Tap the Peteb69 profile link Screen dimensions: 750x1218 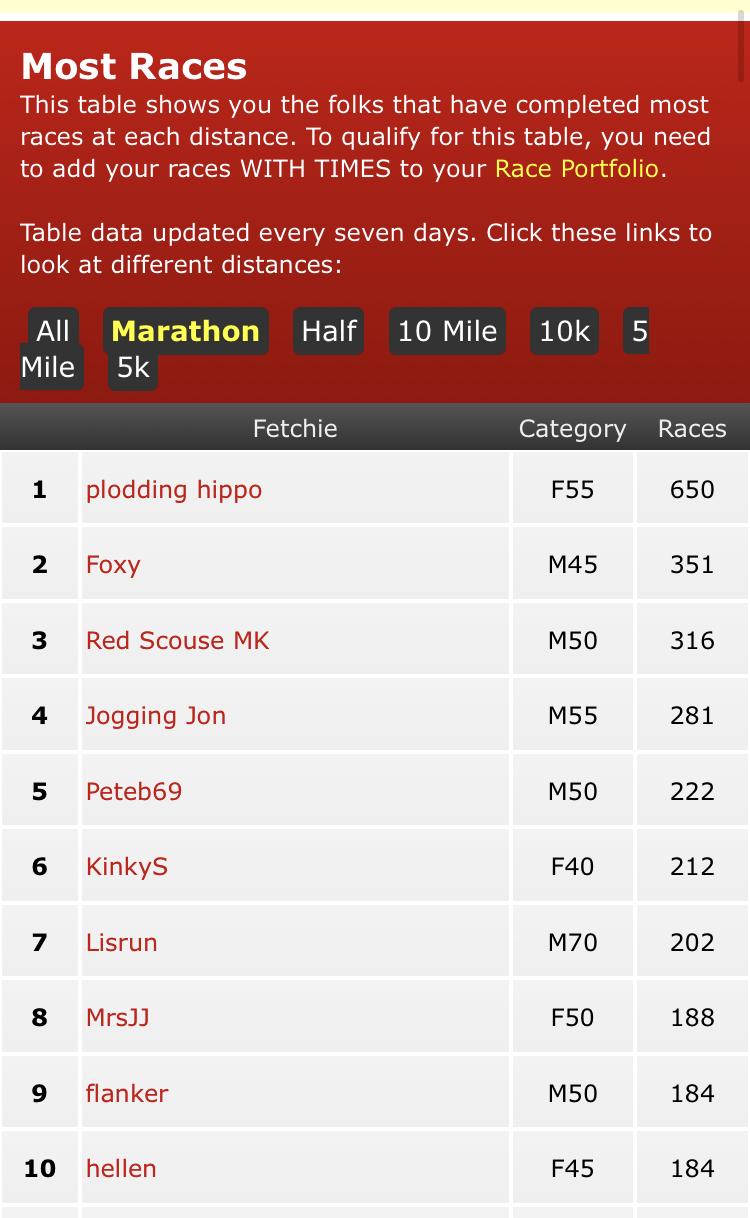[134, 792]
